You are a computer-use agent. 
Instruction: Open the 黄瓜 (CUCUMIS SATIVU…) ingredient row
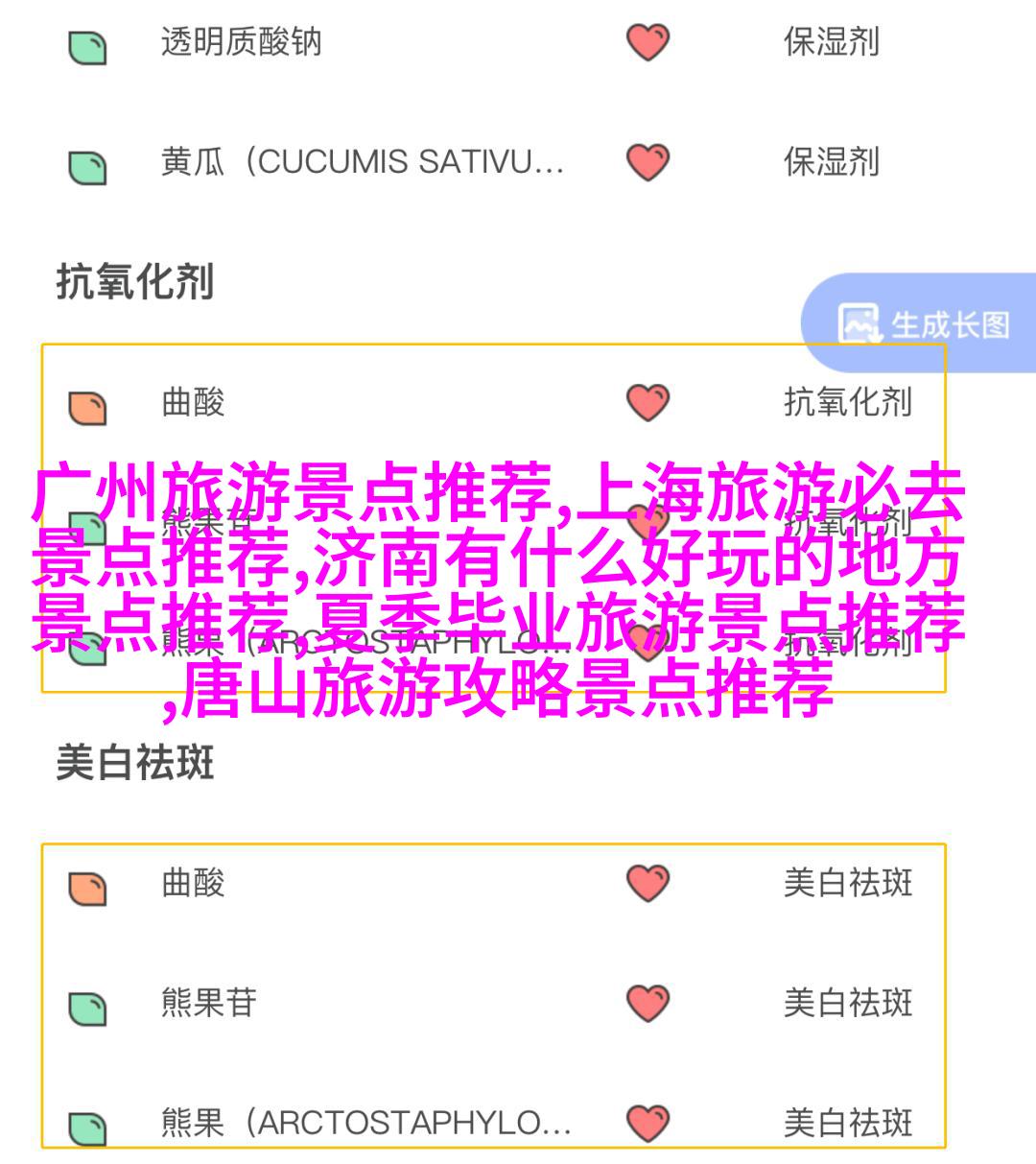point(362,162)
